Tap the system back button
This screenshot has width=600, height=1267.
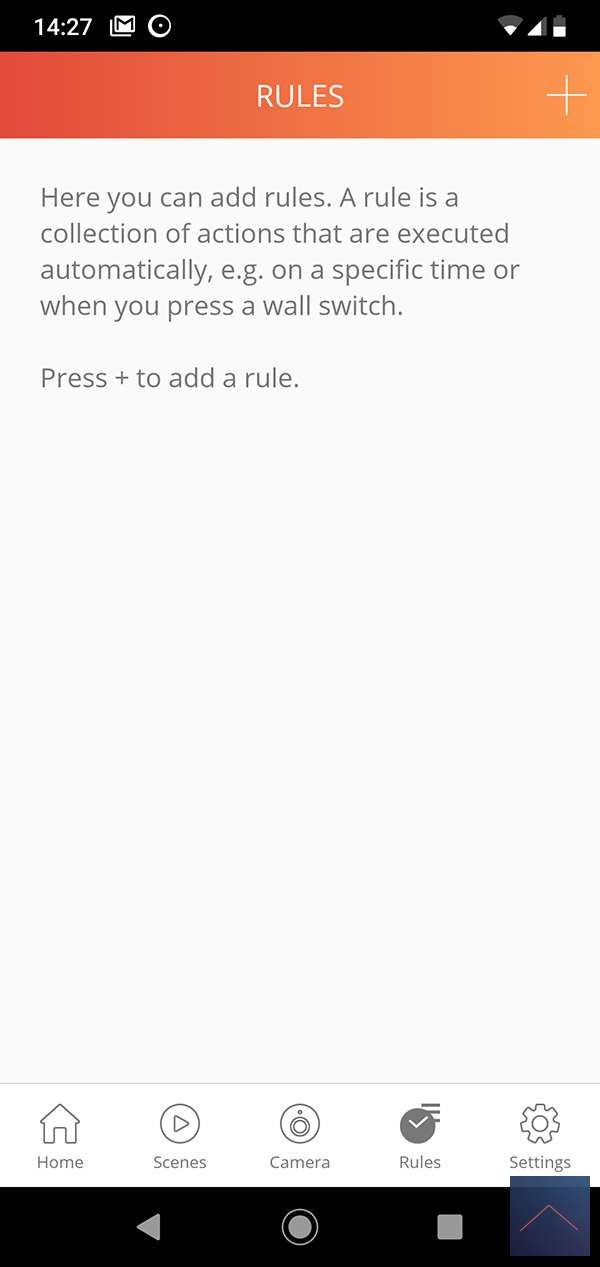(149, 1227)
